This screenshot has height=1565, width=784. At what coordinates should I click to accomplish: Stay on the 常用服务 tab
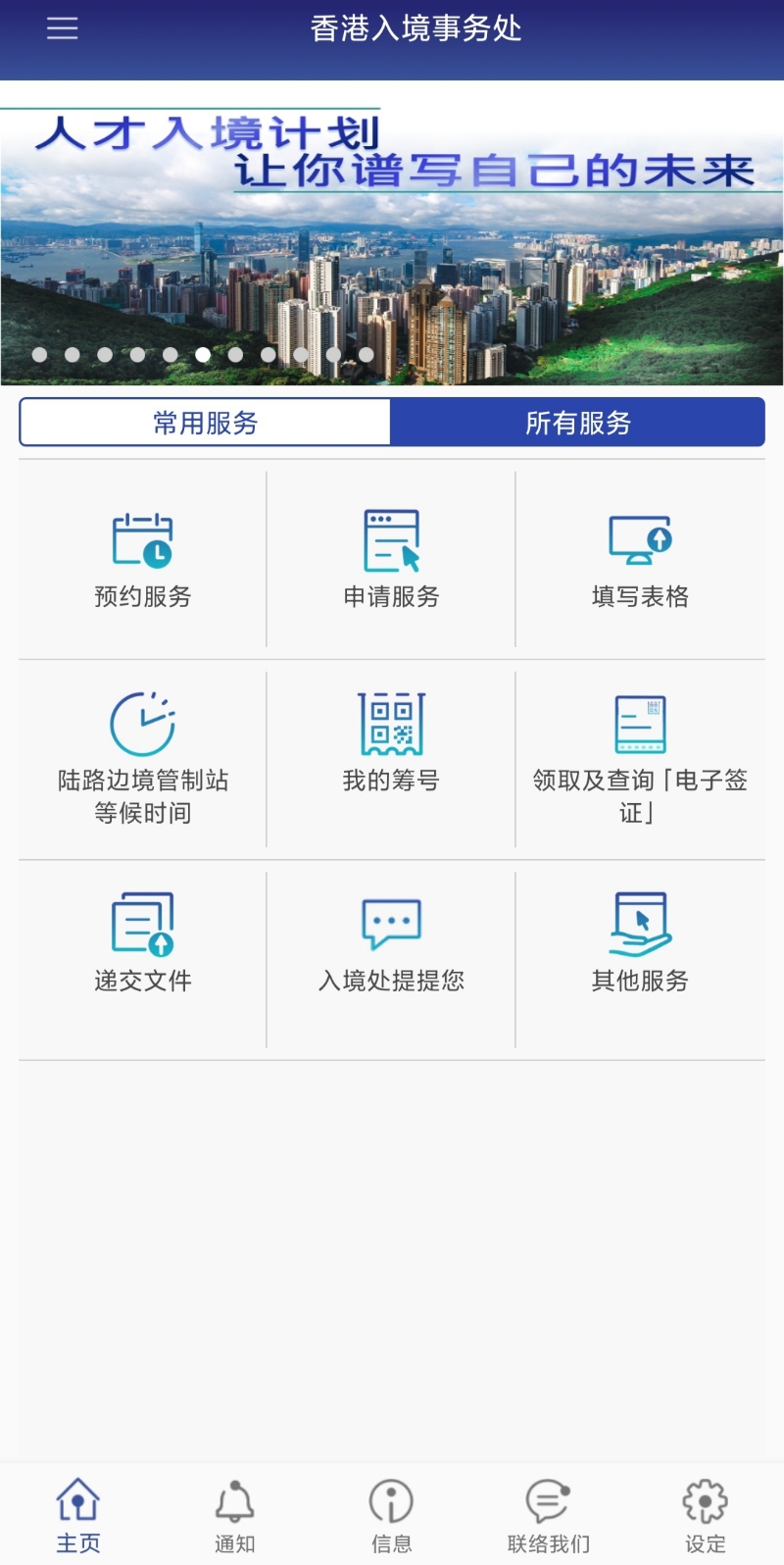pos(204,421)
